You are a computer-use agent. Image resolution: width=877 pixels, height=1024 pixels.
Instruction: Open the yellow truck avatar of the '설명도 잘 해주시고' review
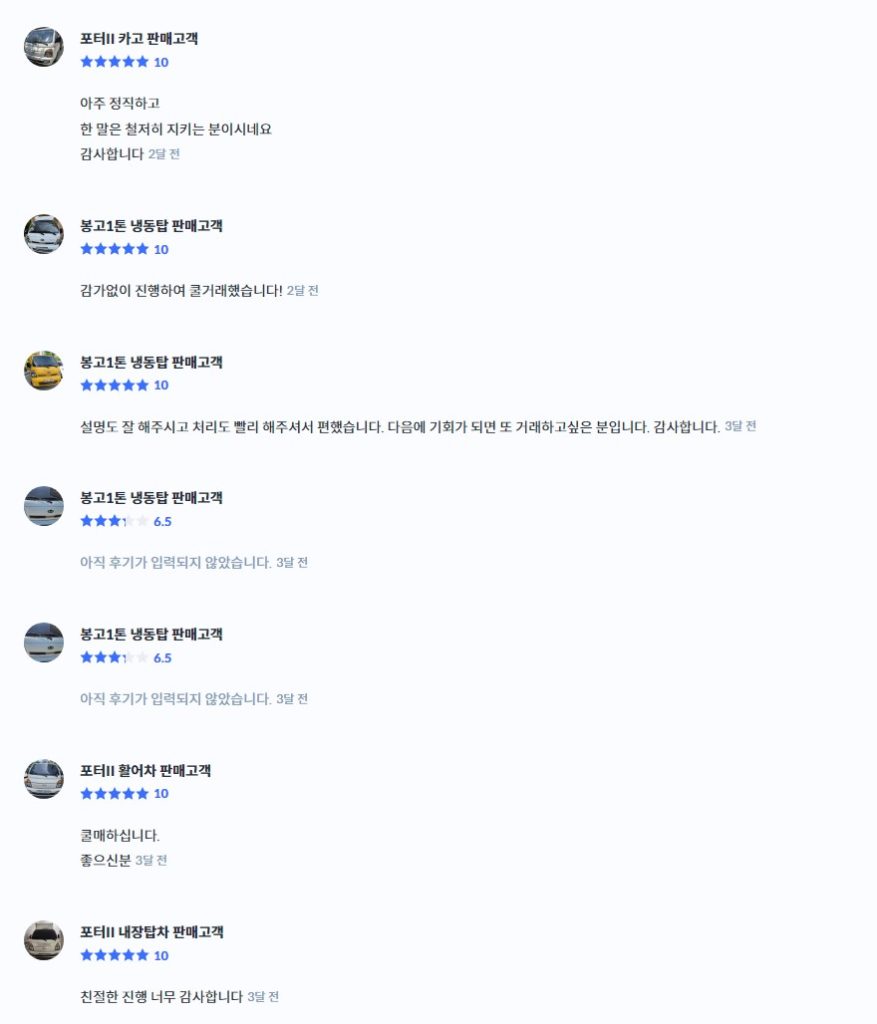point(43,370)
